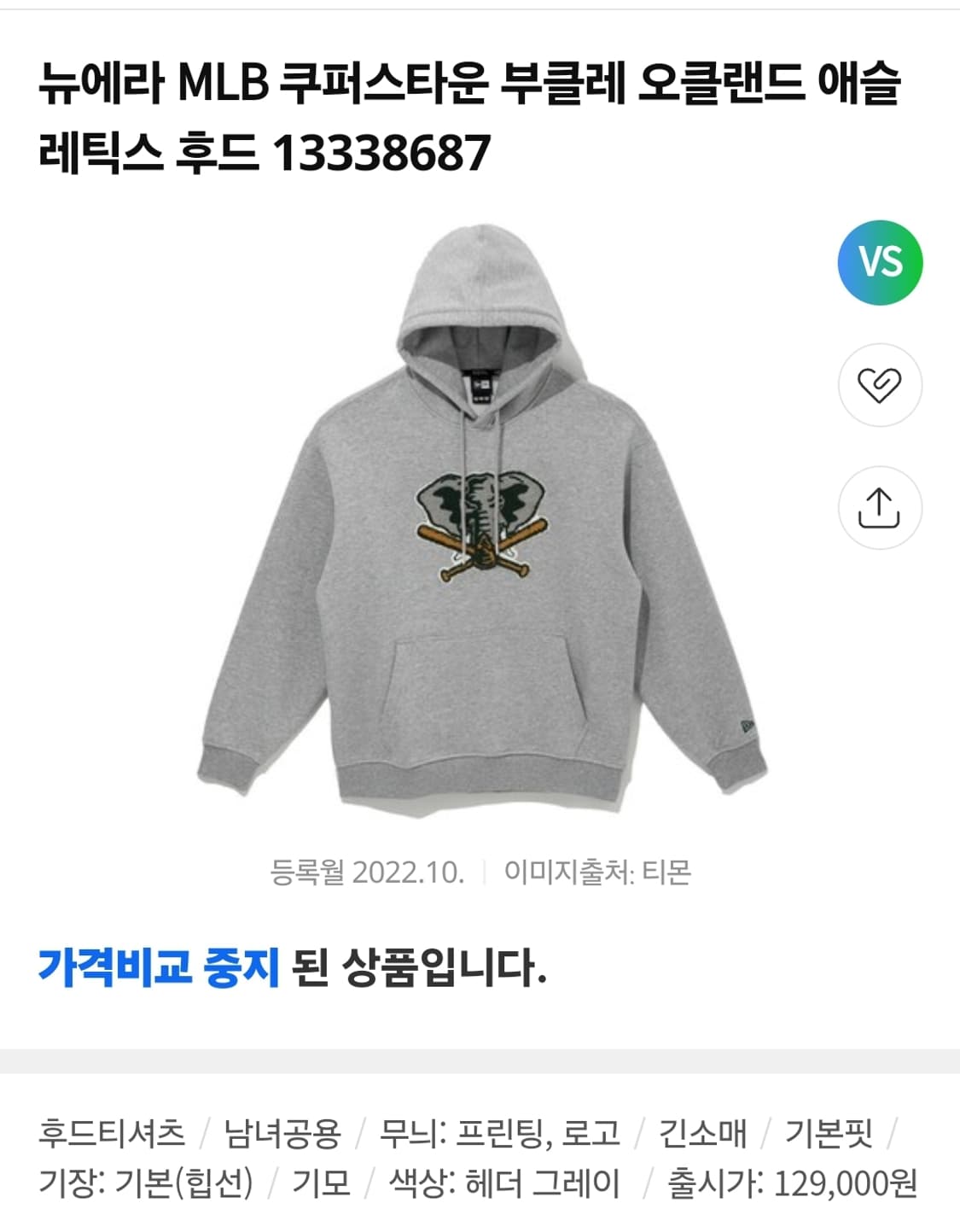The image size is (960, 1232).
Task: Open the VS compare button
Action: tap(880, 262)
